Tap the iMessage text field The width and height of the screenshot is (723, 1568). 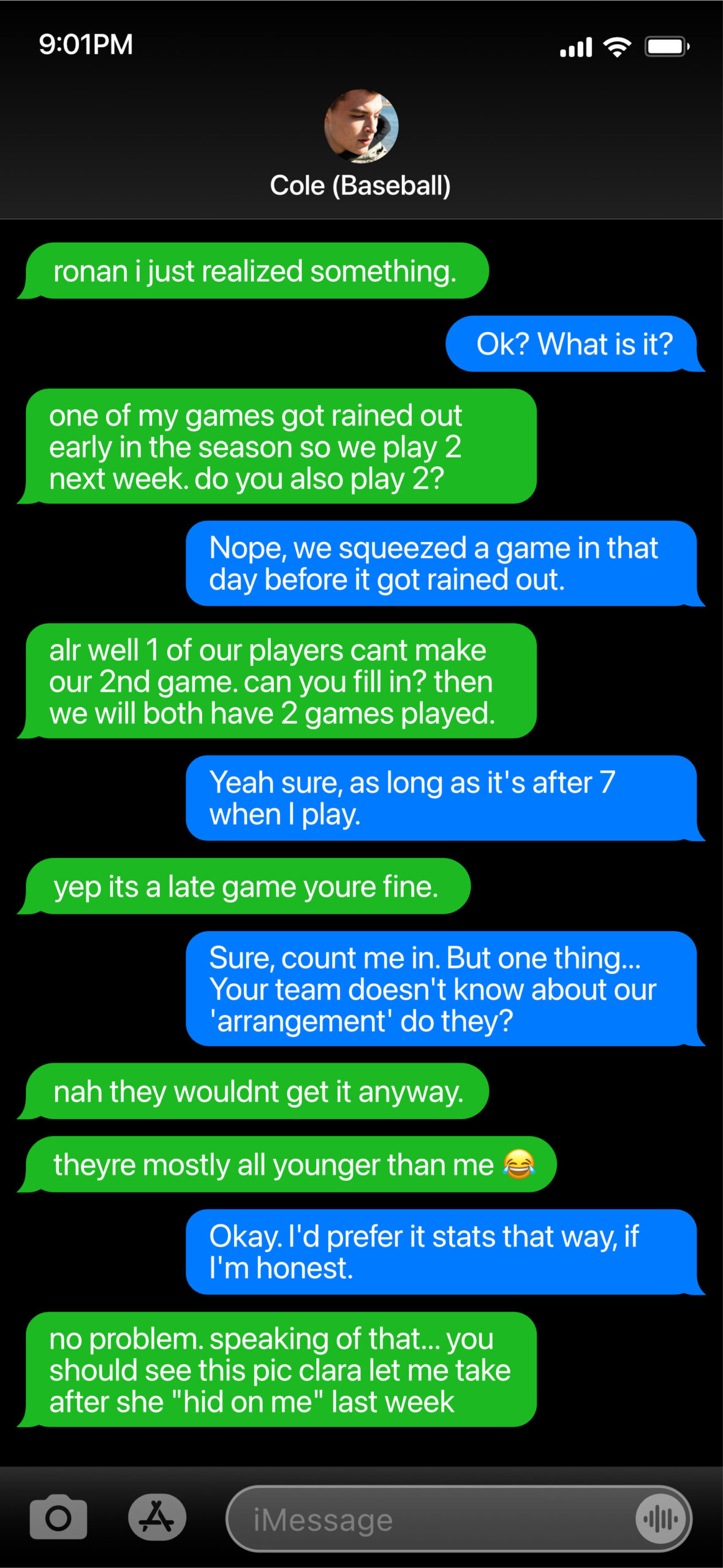429,1519
